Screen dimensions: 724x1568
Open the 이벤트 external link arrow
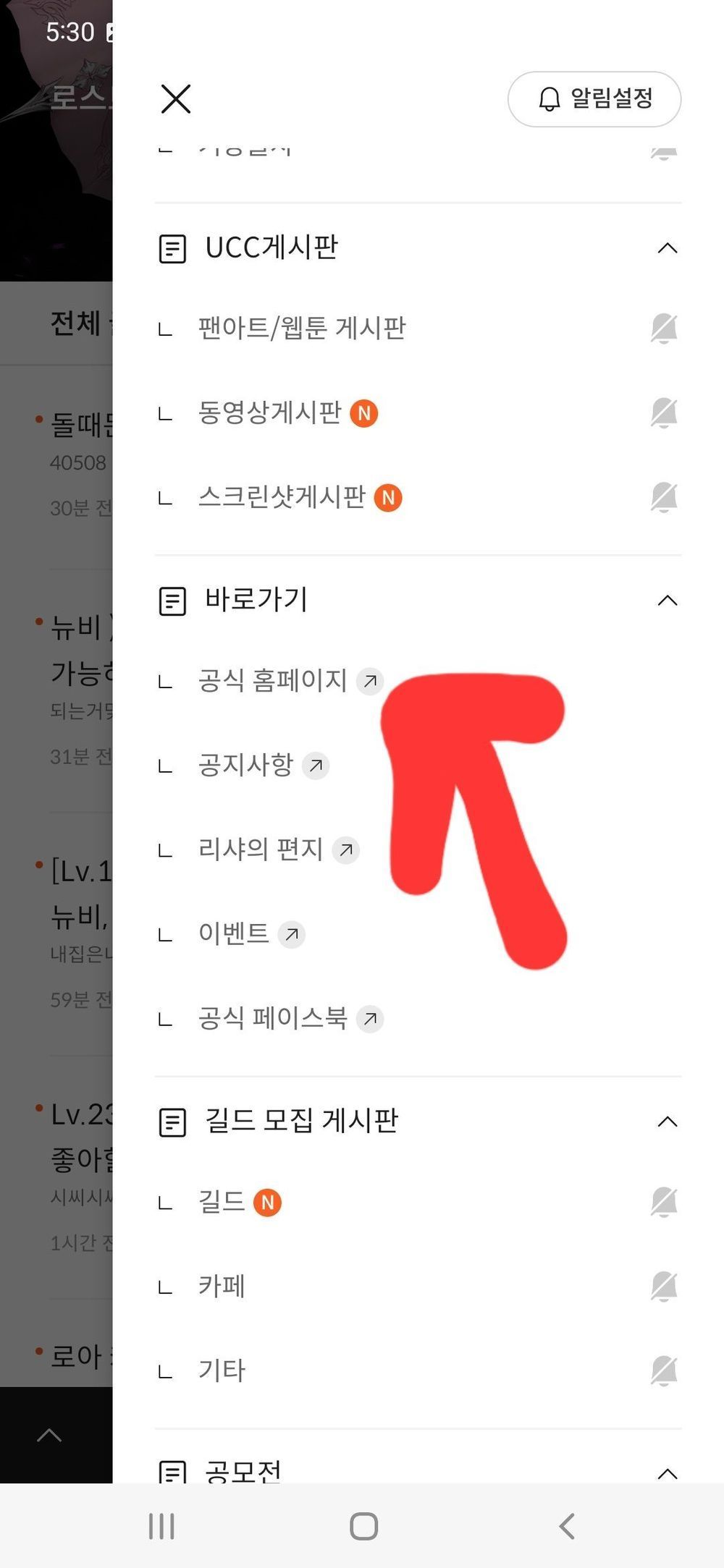[x=292, y=934]
